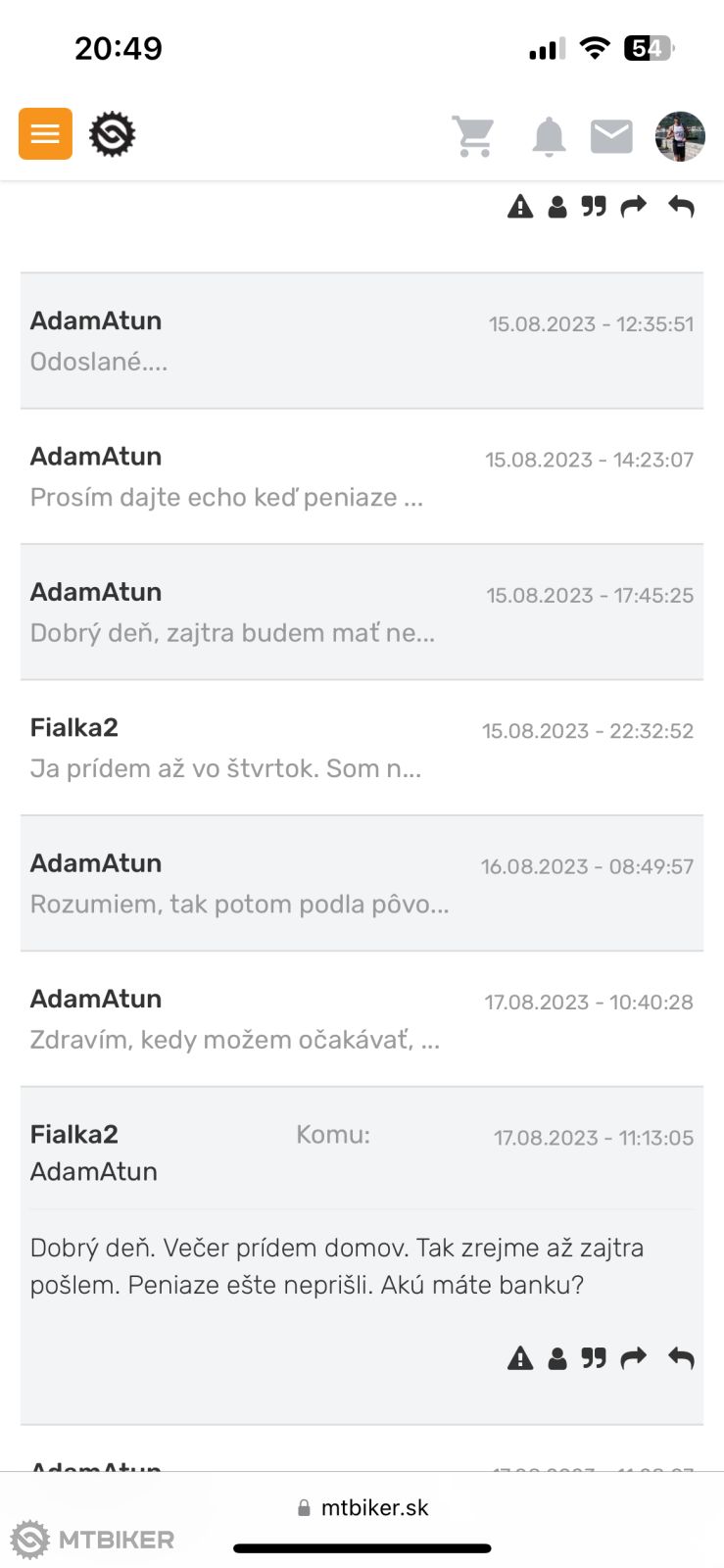Expand the message "Zdravím, kedy možem očakávať"
Viewport: 724px width, 1568px height.
point(362,1018)
